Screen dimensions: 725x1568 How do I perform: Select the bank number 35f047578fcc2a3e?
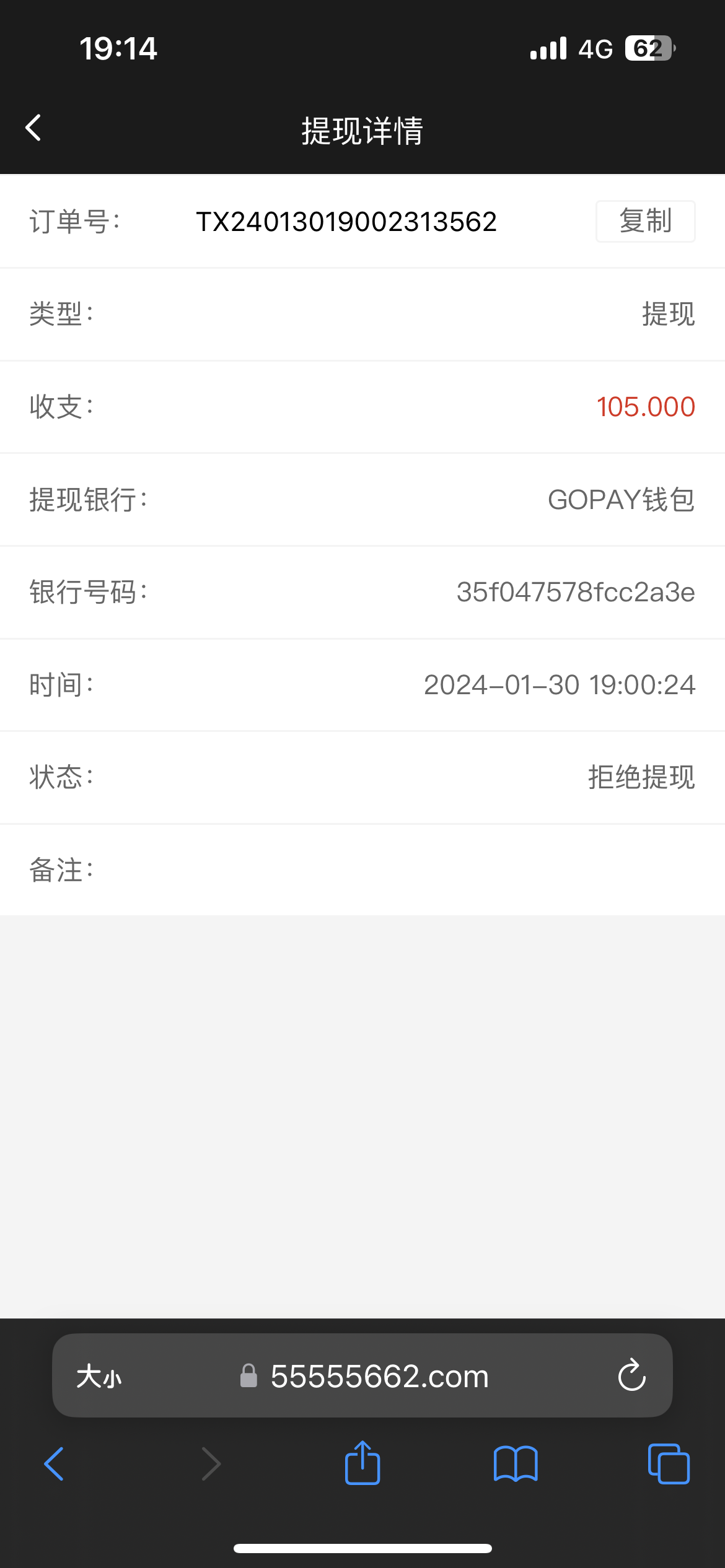tap(574, 593)
